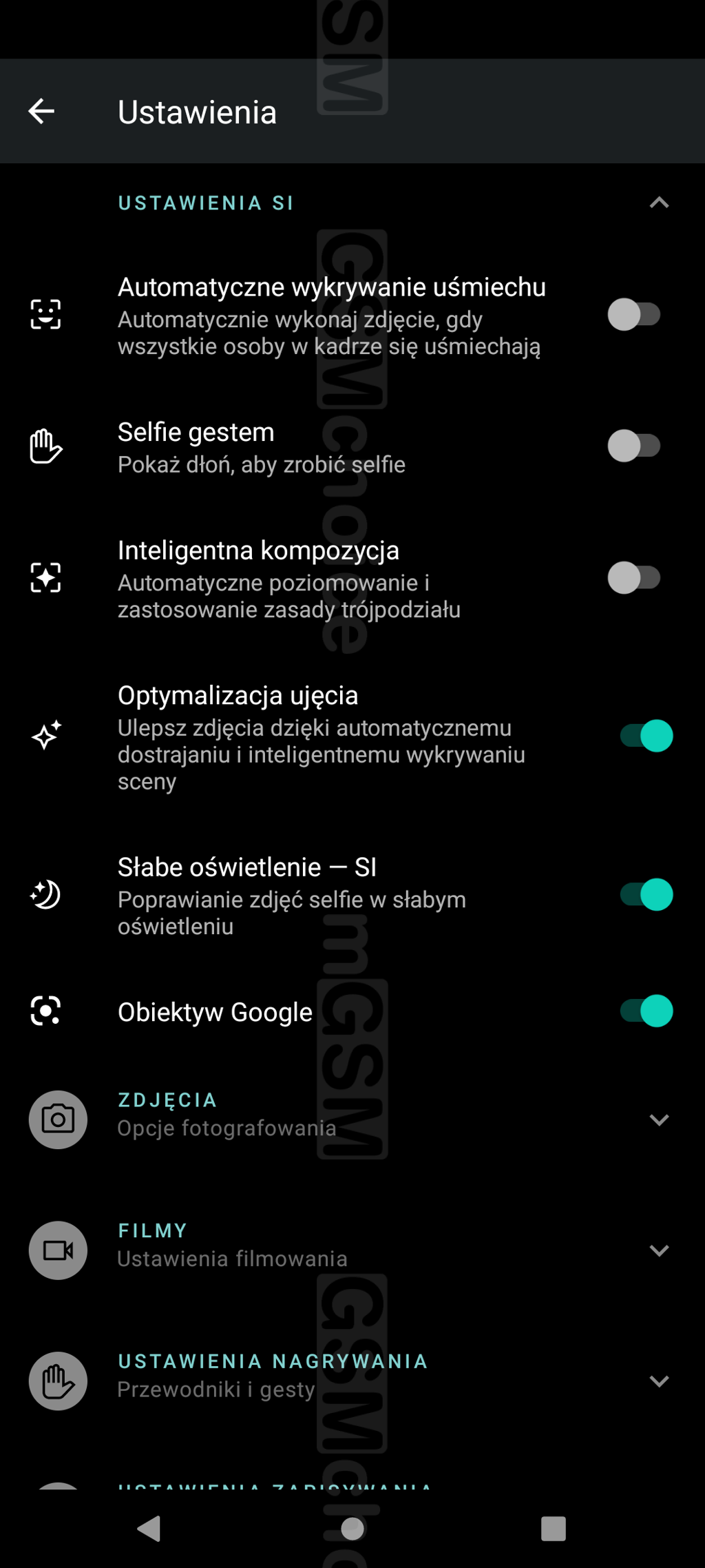
Task: Turn off Słabe oświetlenie — SI
Action: [646, 895]
